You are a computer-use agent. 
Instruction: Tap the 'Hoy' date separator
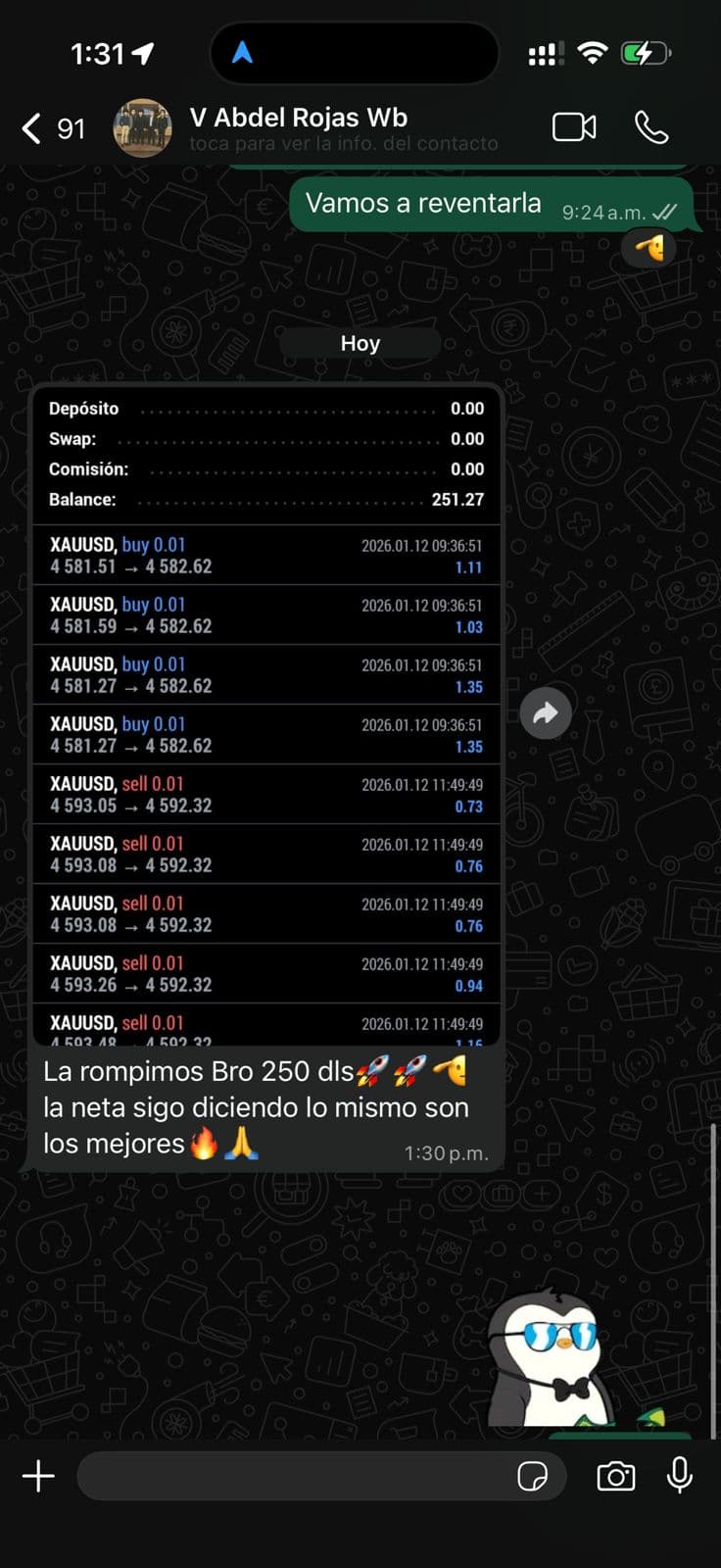[360, 343]
